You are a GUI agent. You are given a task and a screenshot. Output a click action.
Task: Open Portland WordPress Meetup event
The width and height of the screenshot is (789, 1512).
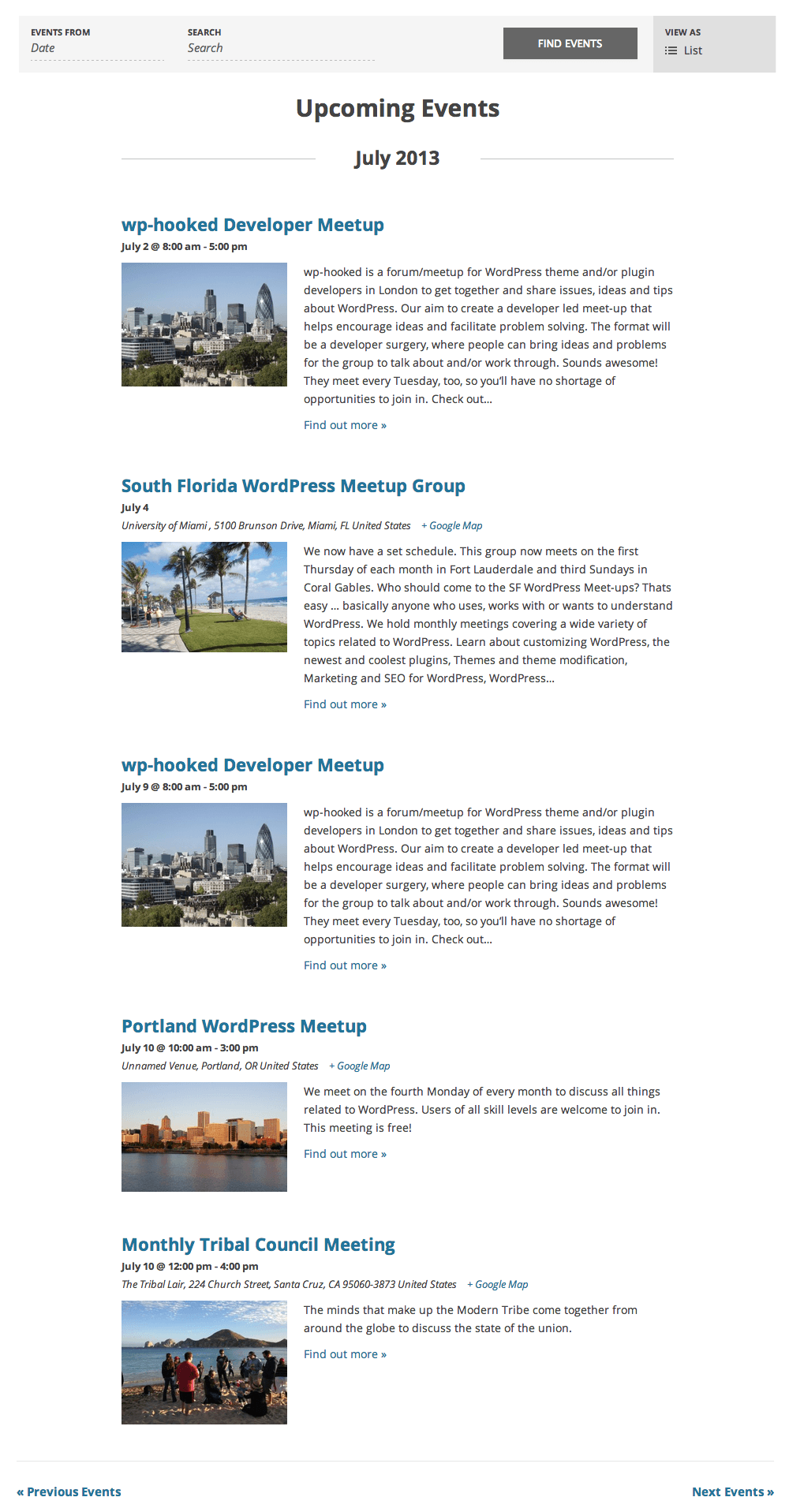(x=244, y=1026)
